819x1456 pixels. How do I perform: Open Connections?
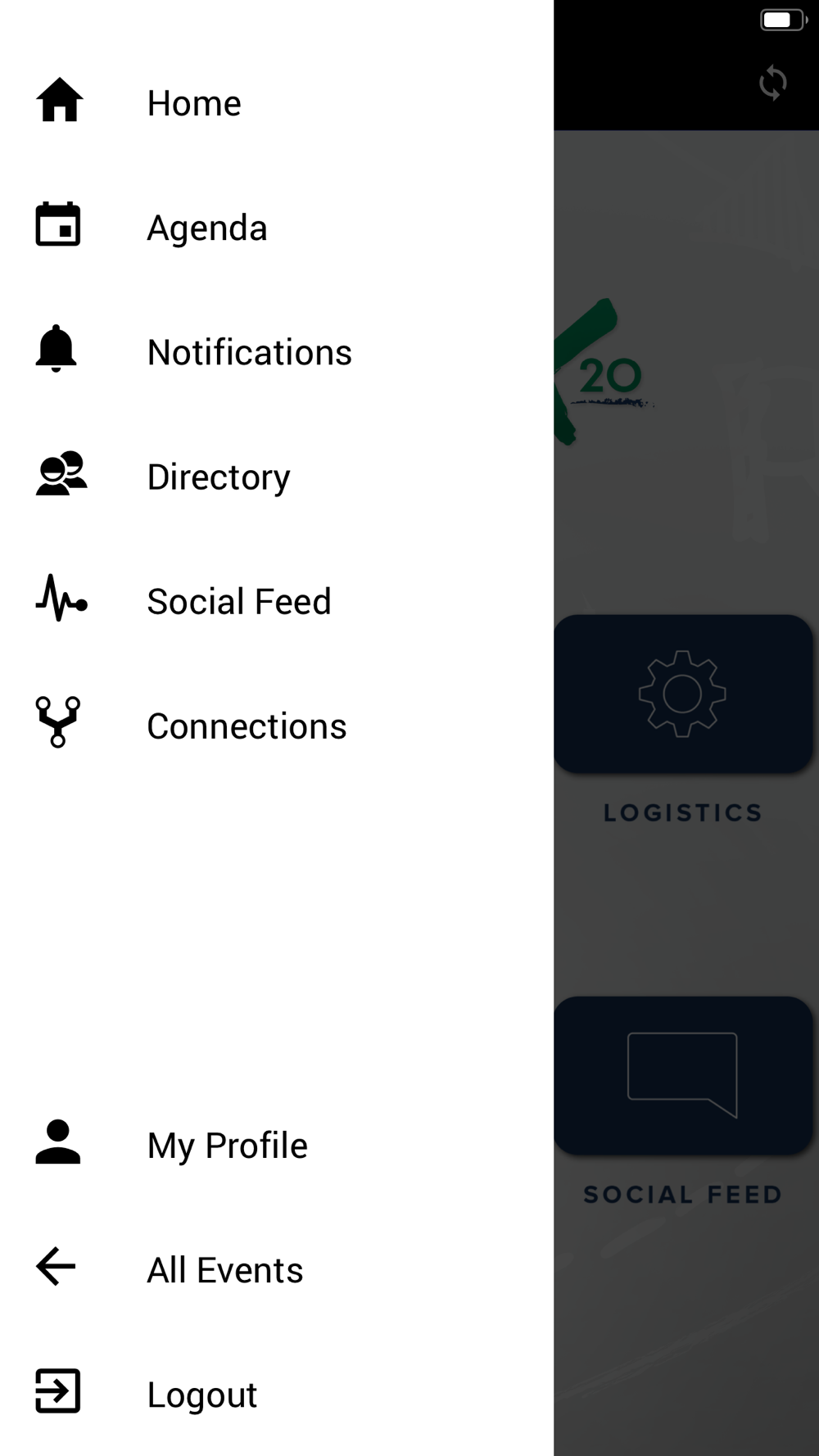(276, 726)
